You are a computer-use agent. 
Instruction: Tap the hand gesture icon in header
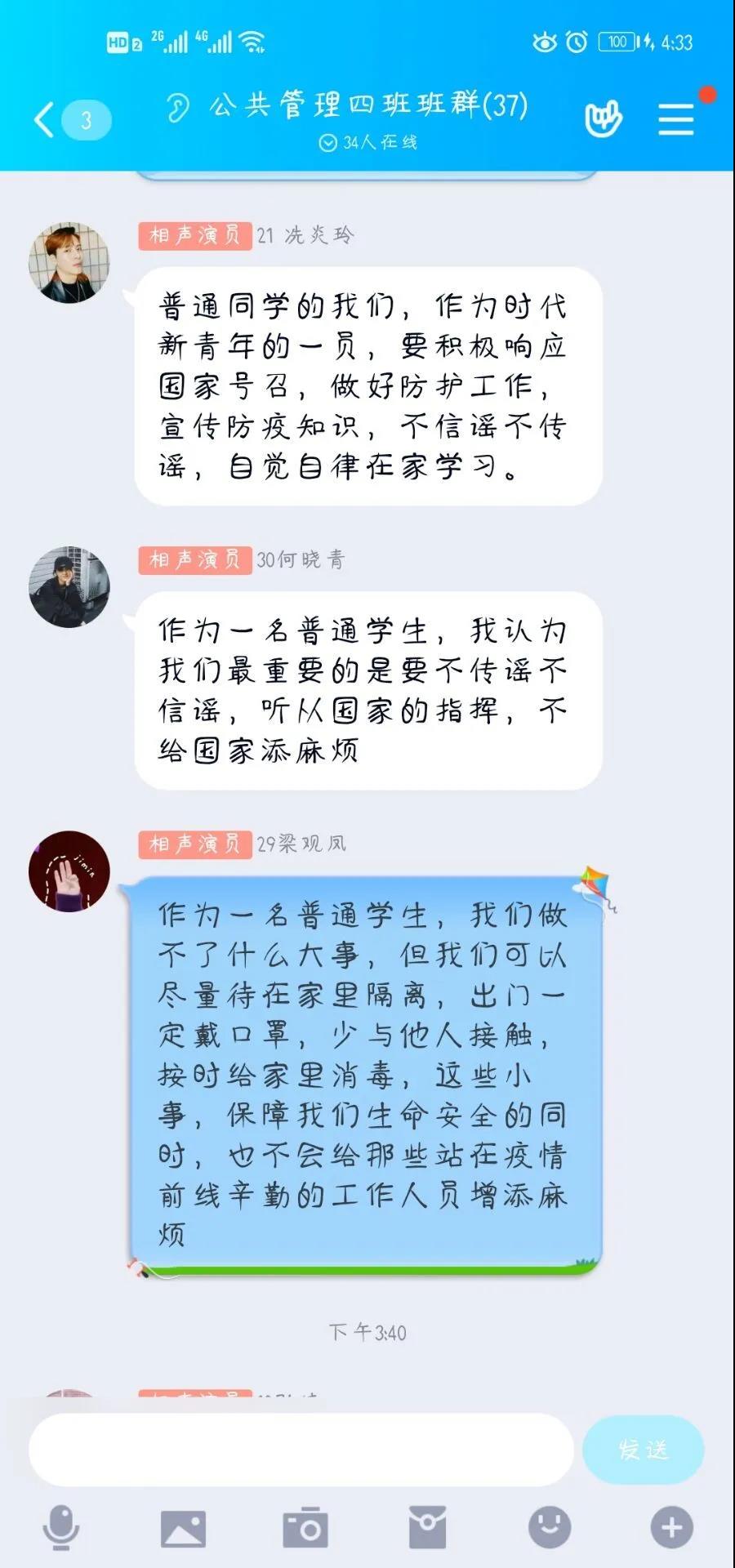click(604, 119)
